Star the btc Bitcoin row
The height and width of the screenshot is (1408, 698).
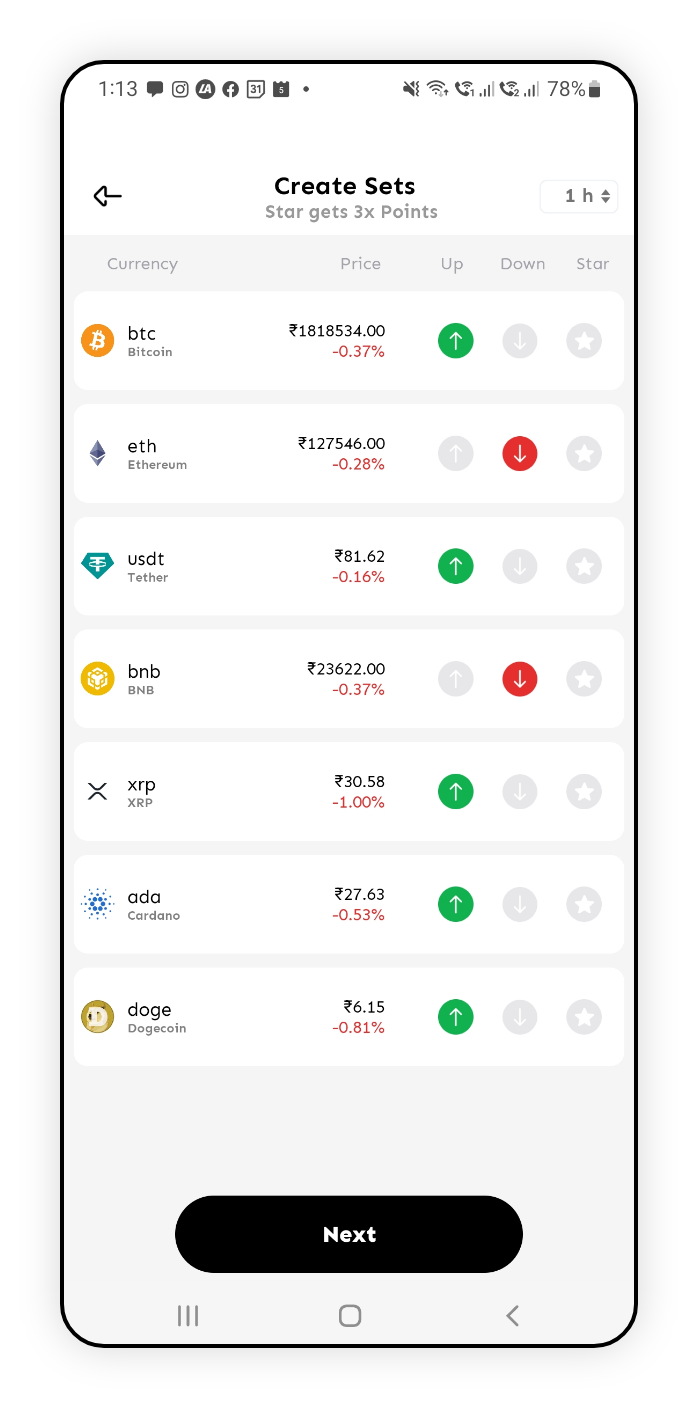pos(584,341)
